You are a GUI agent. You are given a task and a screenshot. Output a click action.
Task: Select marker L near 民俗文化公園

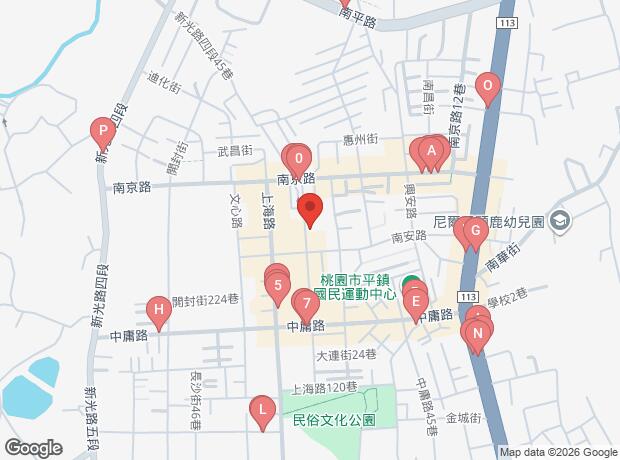click(x=263, y=409)
